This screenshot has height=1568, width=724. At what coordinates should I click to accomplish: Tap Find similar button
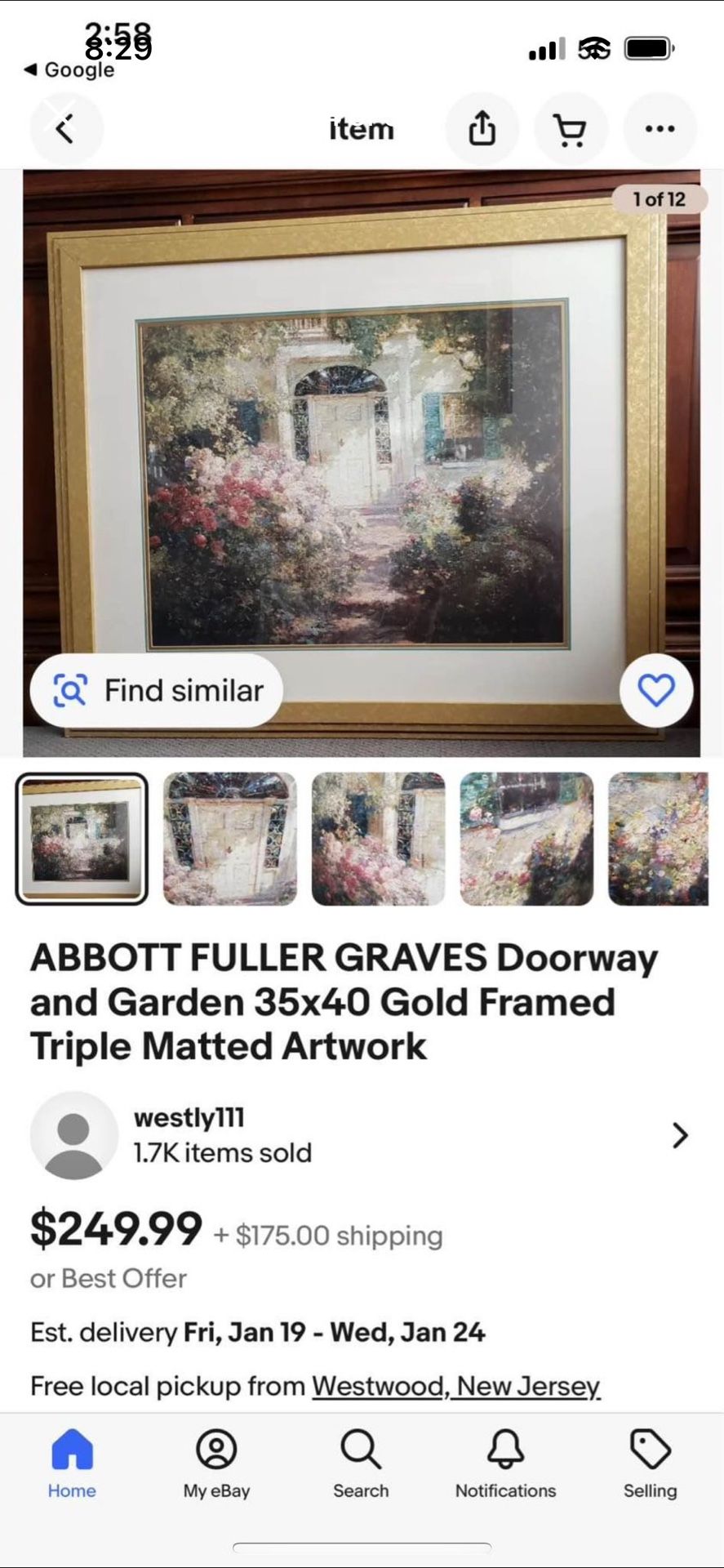point(158,691)
